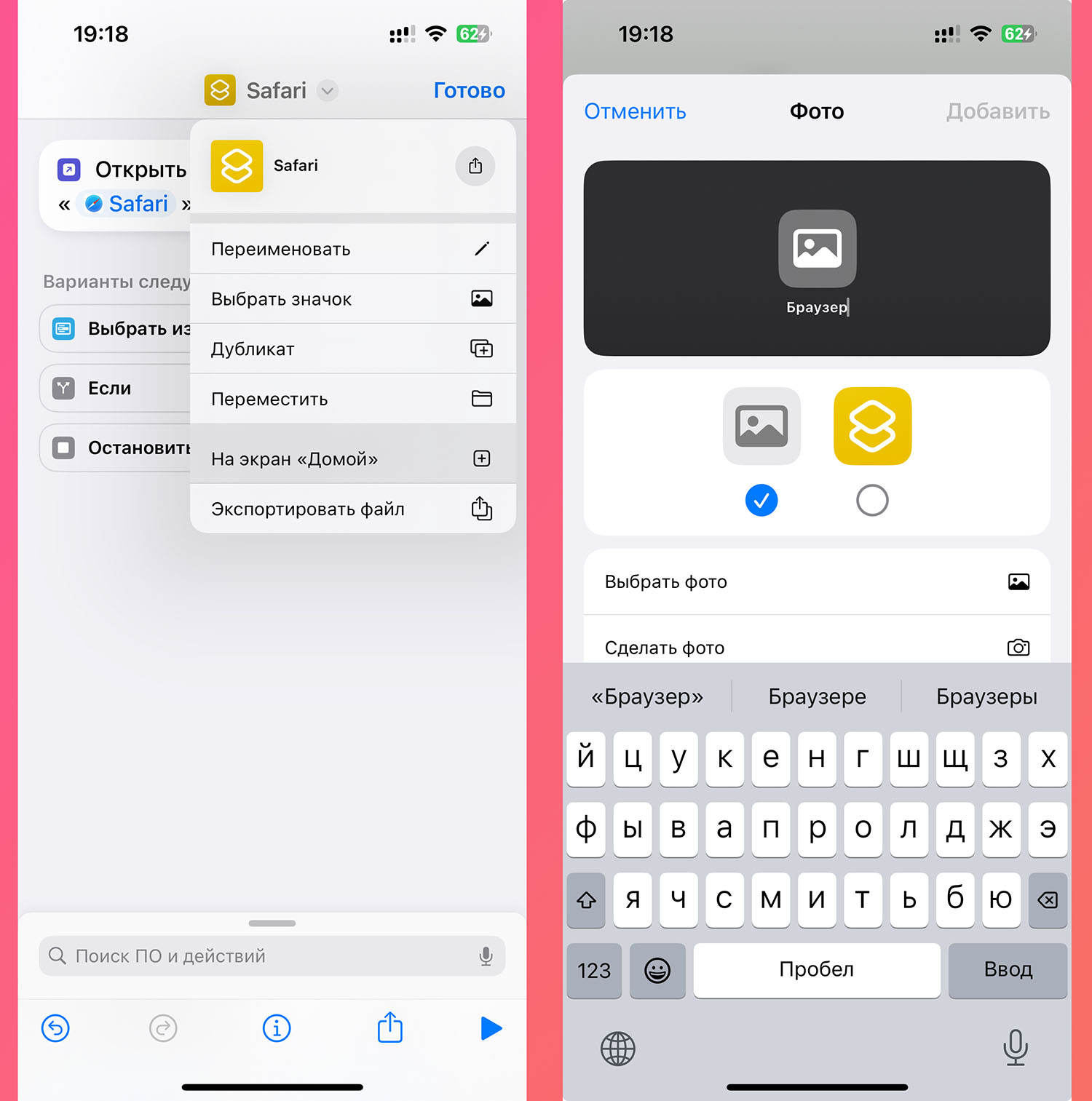The height and width of the screenshot is (1101, 1092).
Task: Select the yellow Shortcuts icon radio button
Action: click(872, 501)
